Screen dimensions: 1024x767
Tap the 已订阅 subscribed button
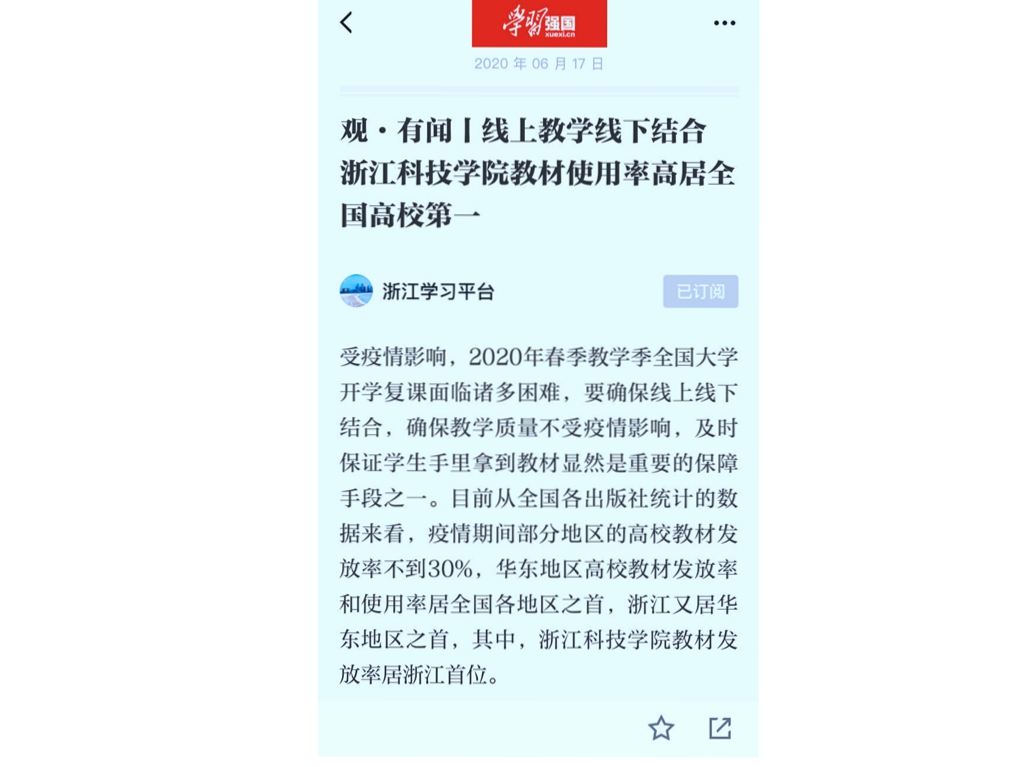pyautogui.click(x=700, y=291)
